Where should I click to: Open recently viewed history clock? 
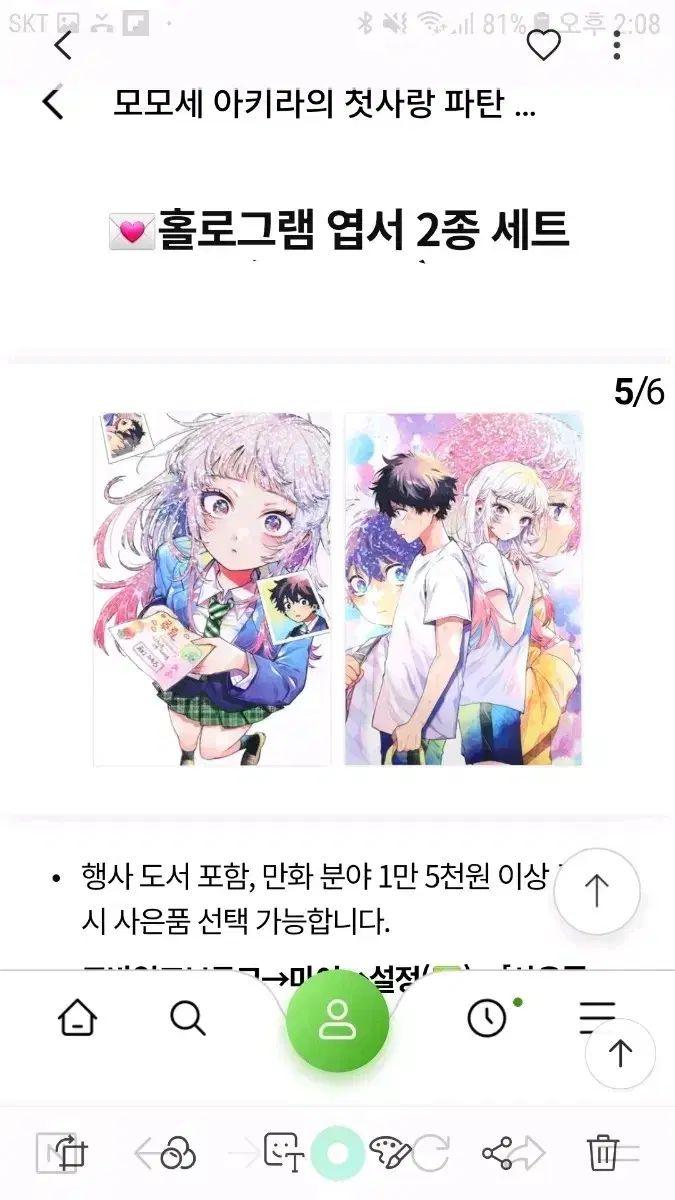coord(487,1018)
